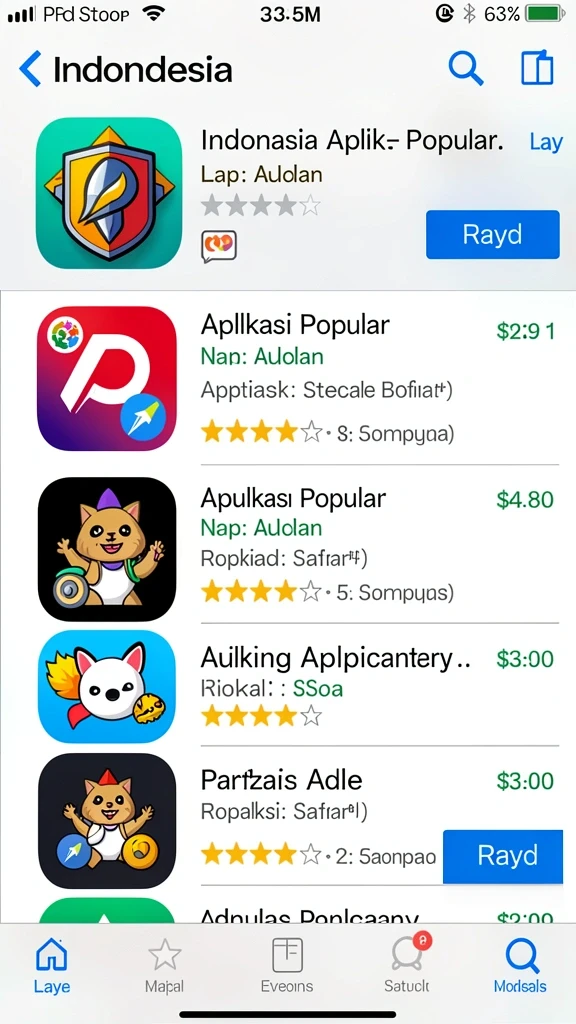Tap the share icon in the top bar
Viewport: 576px width, 1024px height.
537,68
